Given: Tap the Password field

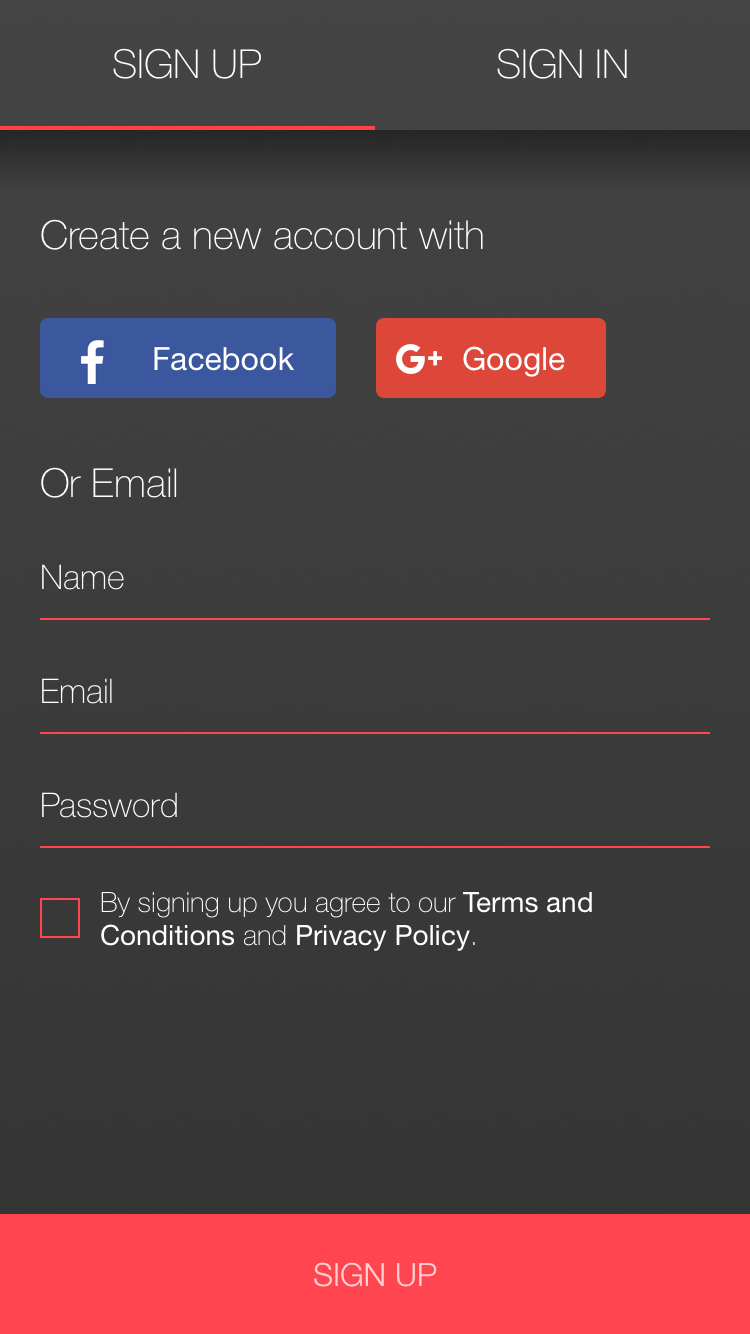Looking at the screenshot, I should point(375,807).
